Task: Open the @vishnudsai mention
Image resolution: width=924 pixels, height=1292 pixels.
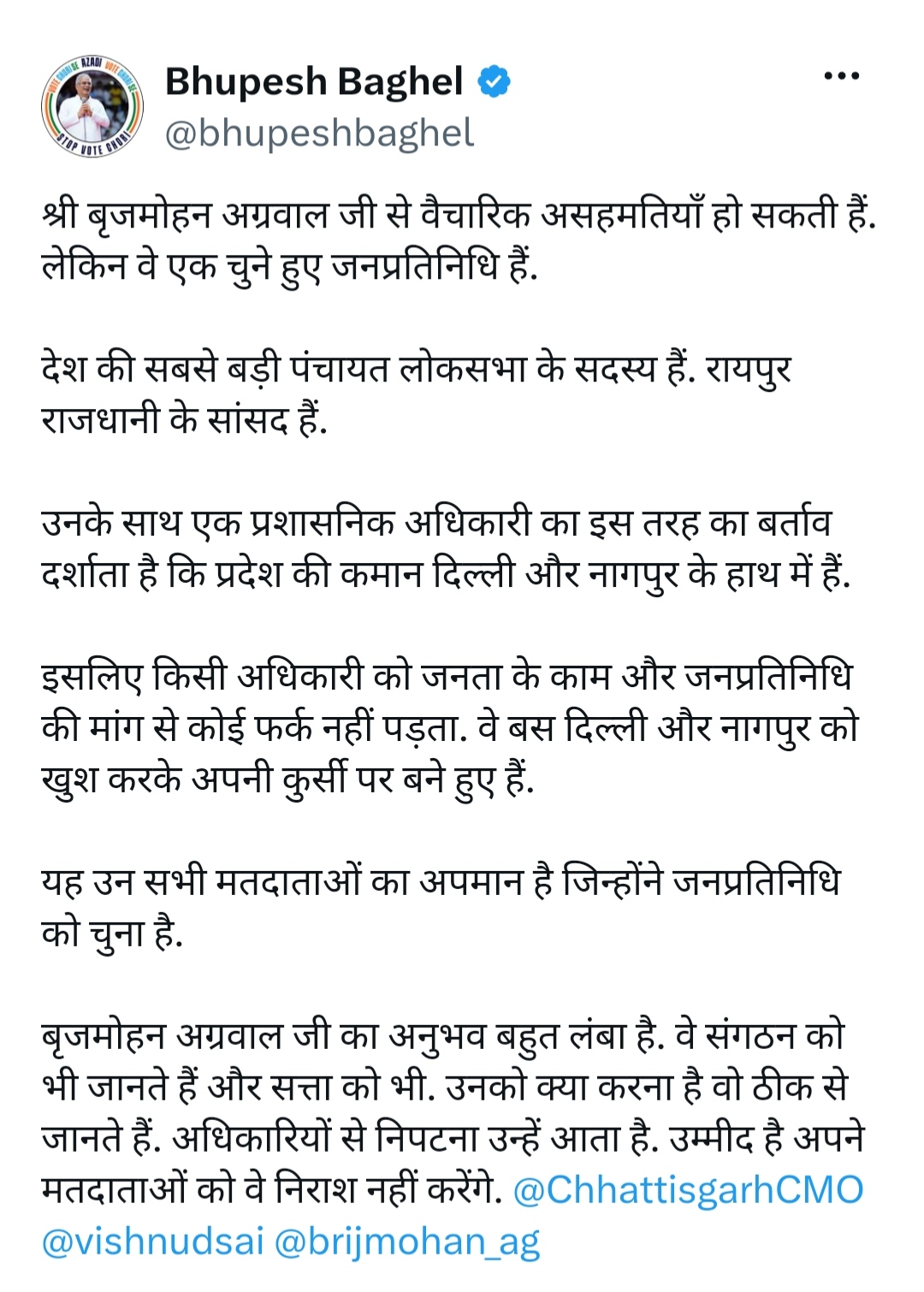Action: 152,1241
